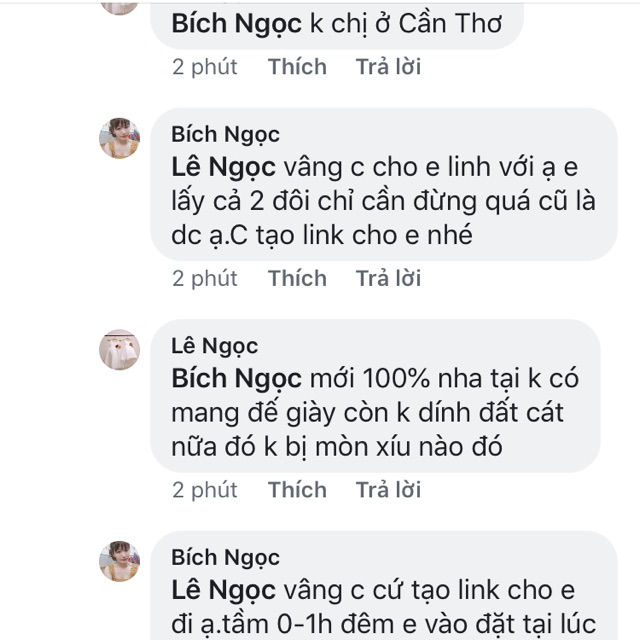Open Lê Ngọc's profile picture

pyautogui.click(x=119, y=349)
